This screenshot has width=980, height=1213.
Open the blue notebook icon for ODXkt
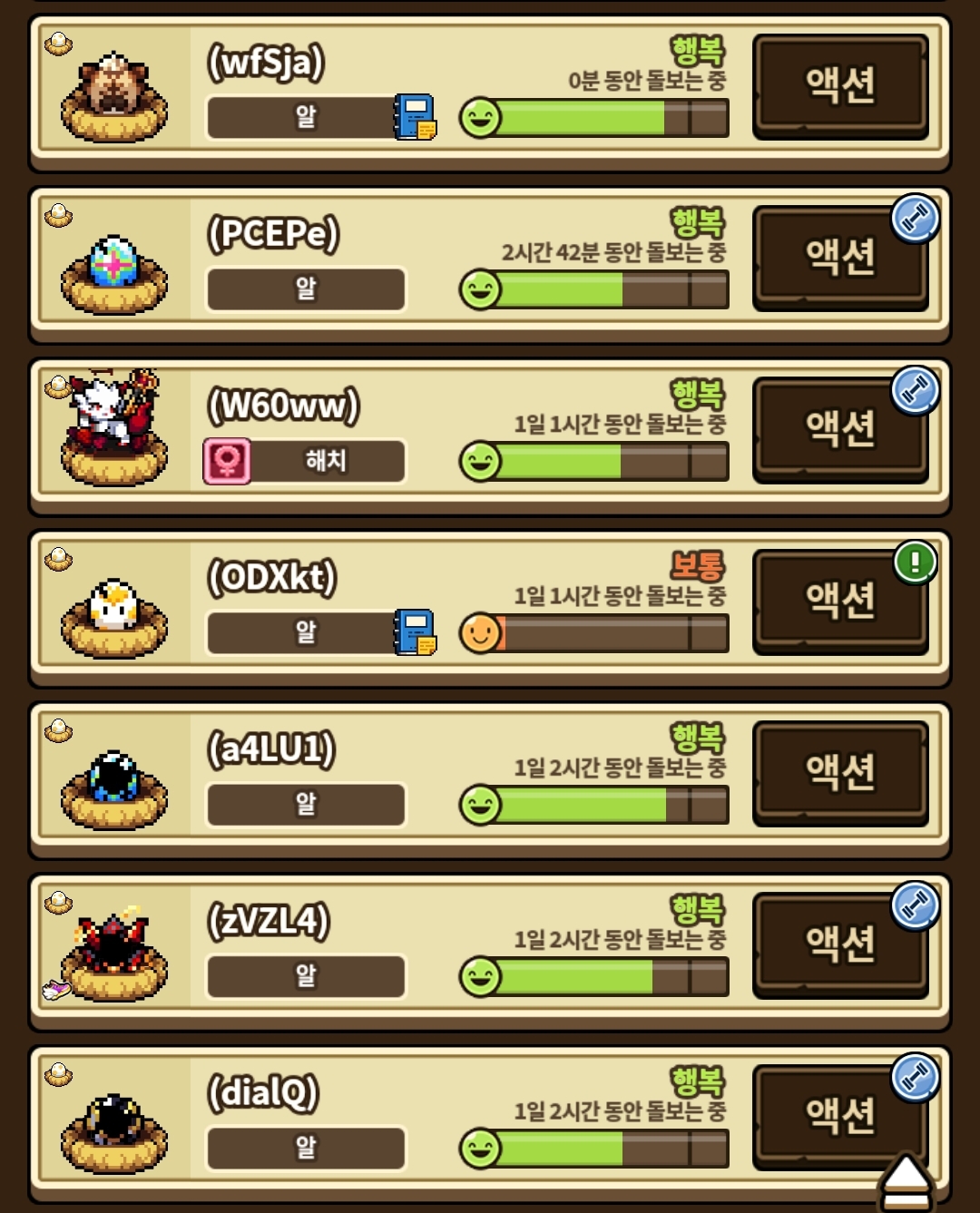[x=415, y=632]
